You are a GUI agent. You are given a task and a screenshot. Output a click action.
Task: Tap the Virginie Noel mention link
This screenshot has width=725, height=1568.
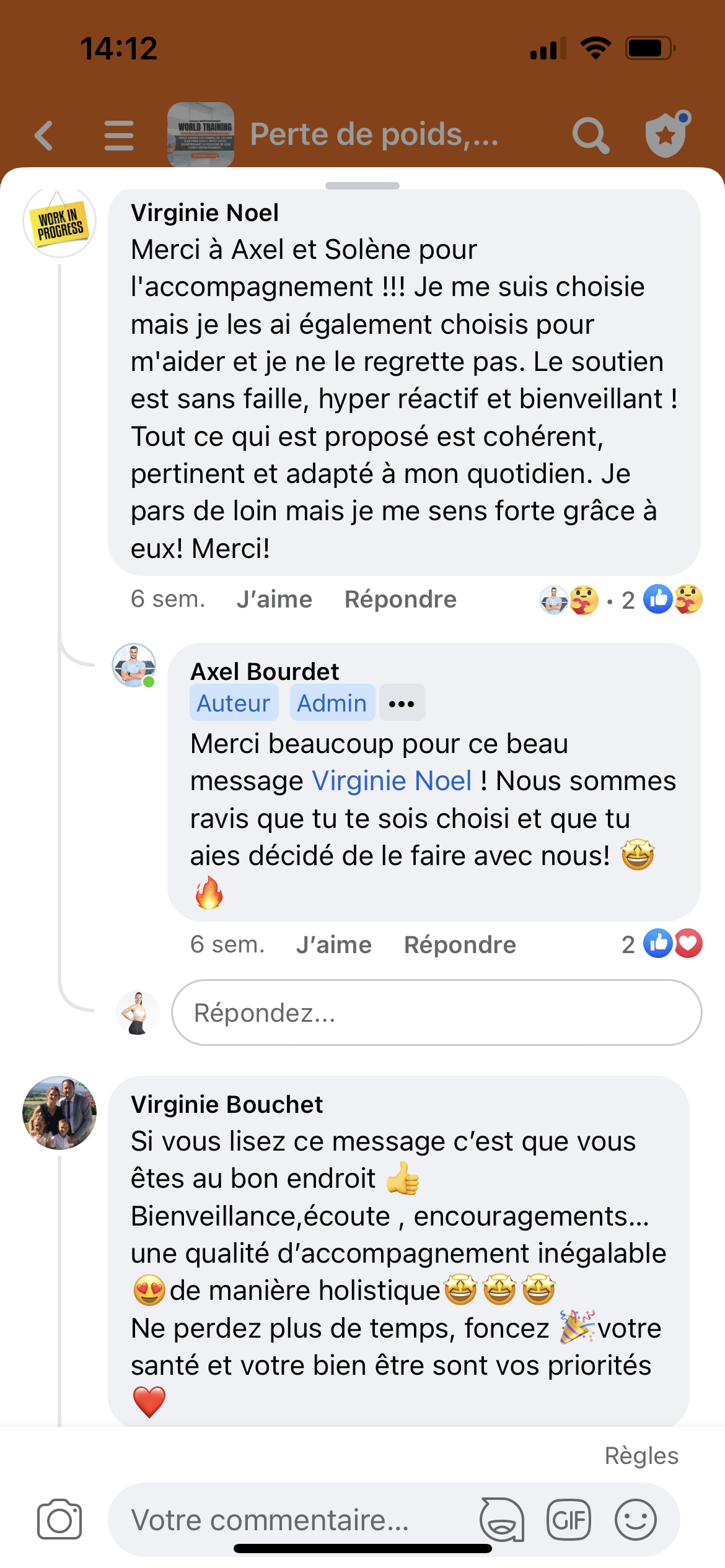(392, 781)
